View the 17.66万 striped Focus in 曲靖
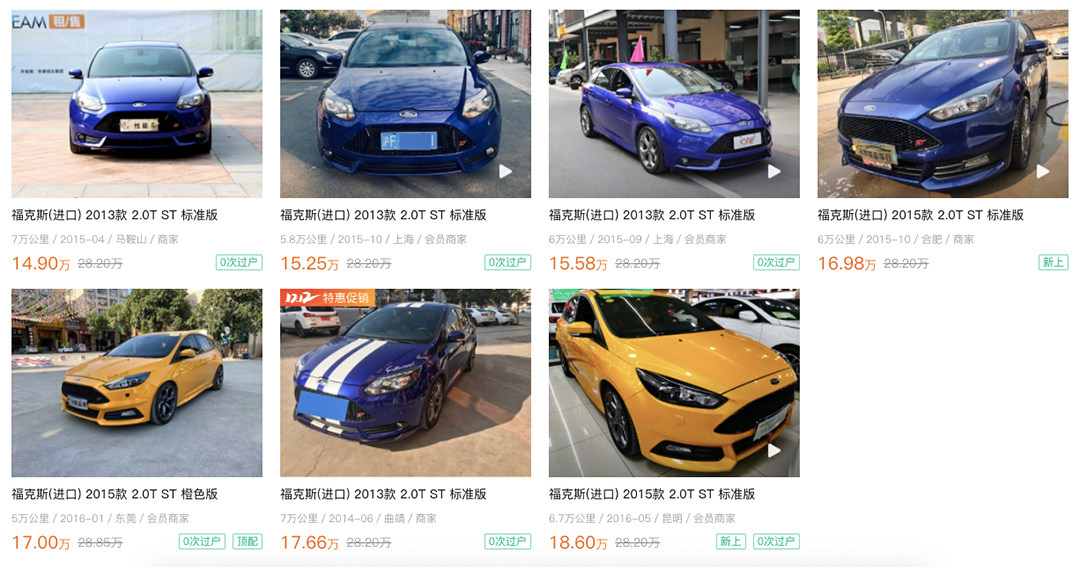Viewport: 1080px width, 567px height. coord(405,383)
